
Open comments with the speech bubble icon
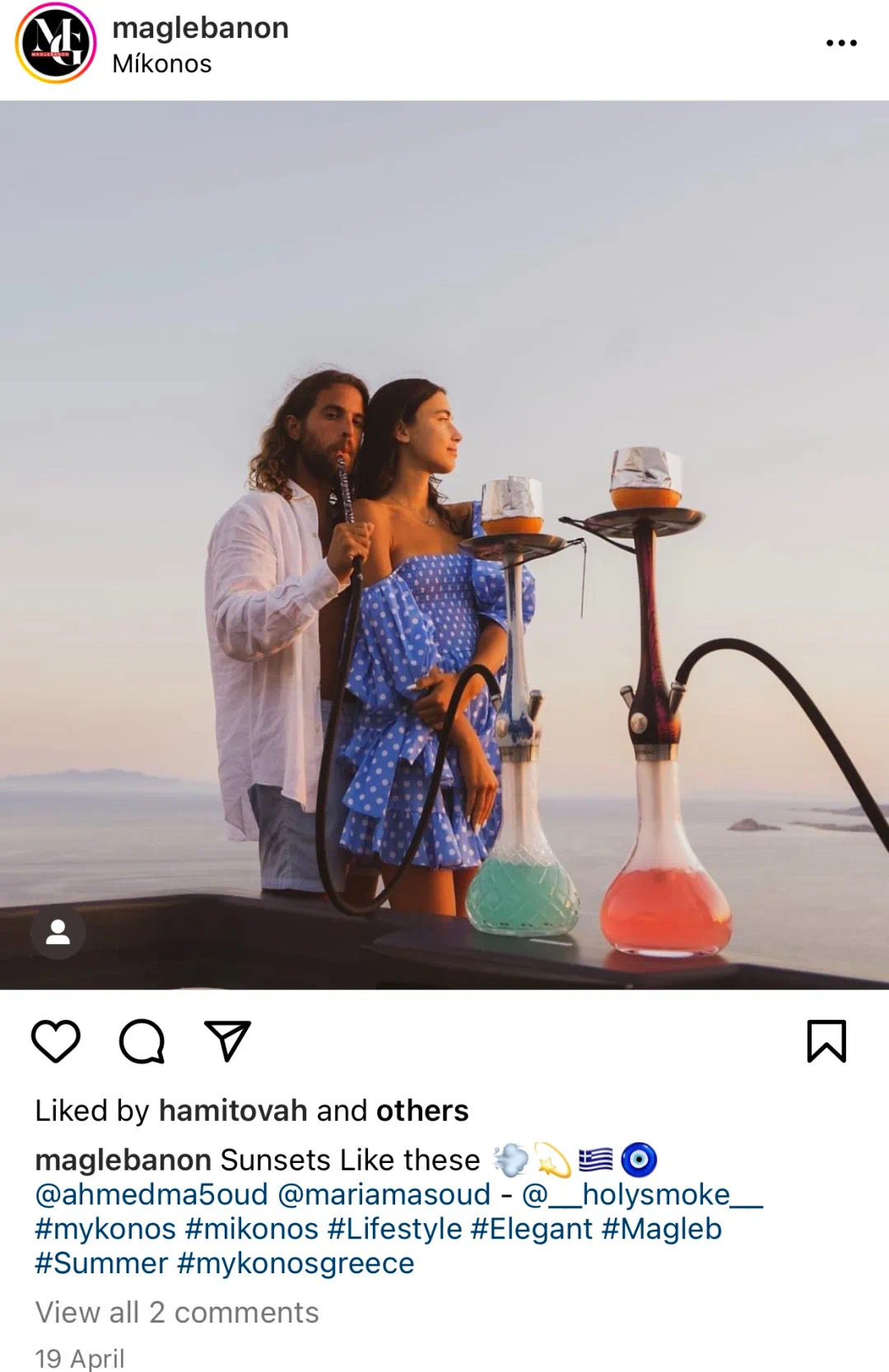coord(142,1041)
